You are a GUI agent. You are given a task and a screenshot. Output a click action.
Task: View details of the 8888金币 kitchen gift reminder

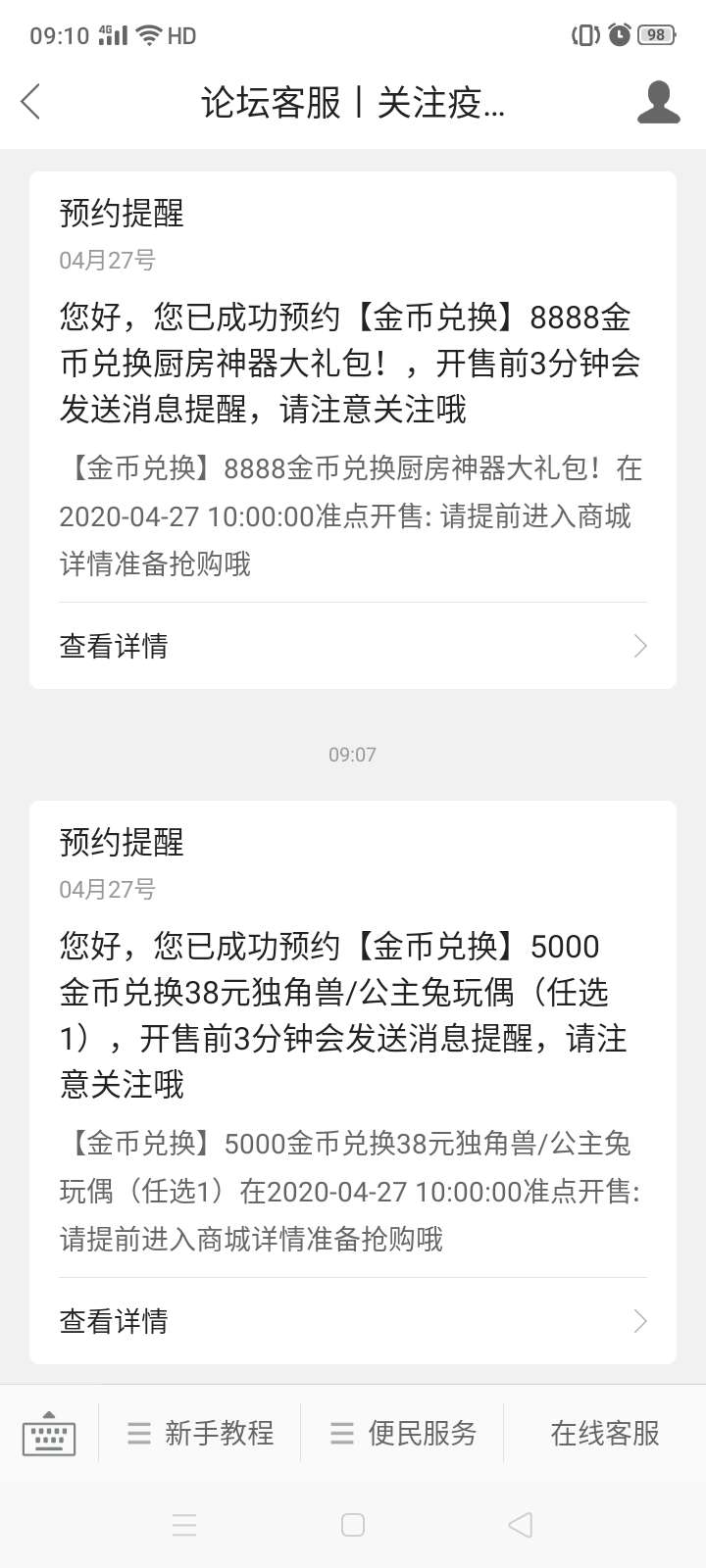pyautogui.click(x=353, y=646)
